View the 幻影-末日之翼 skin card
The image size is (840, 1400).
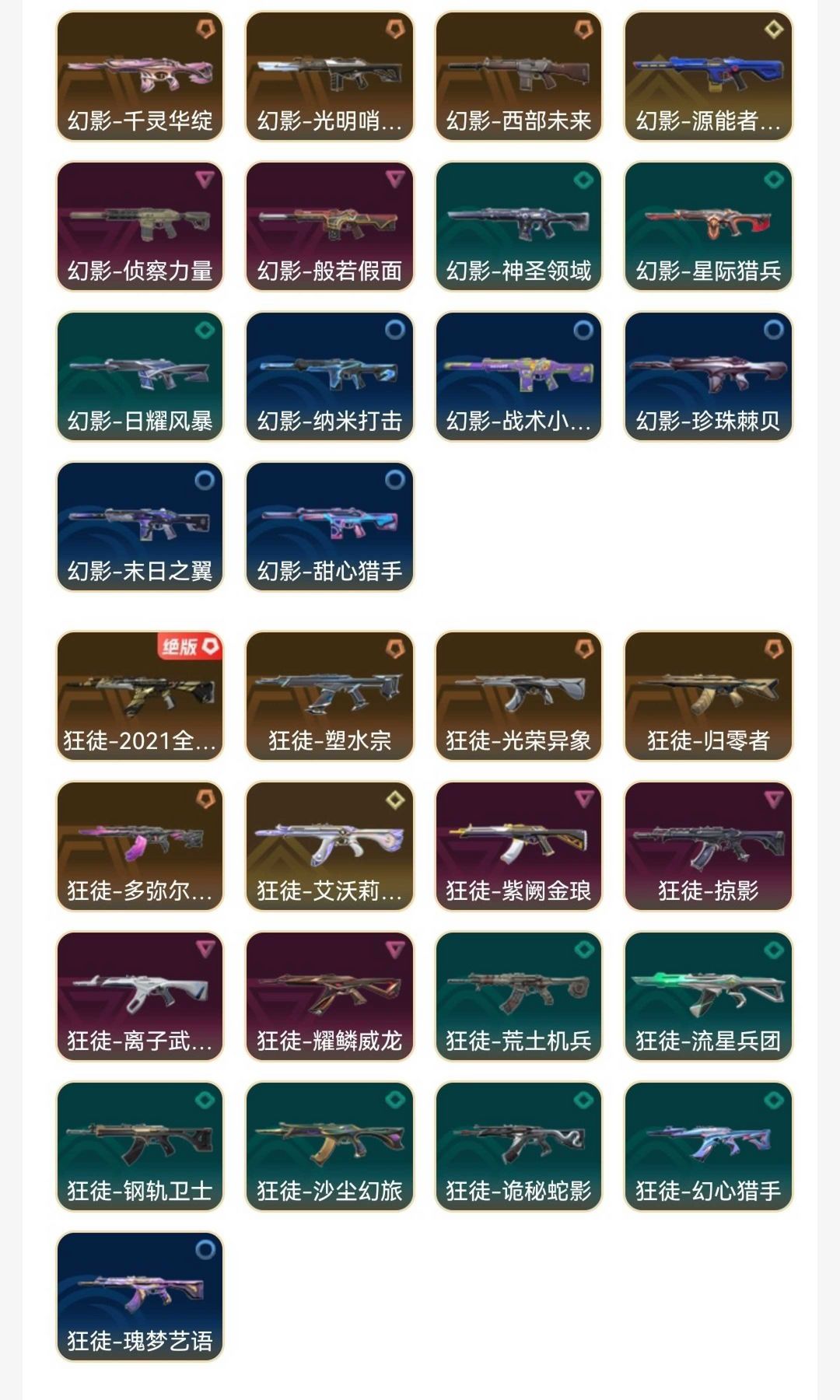[x=140, y=527]
